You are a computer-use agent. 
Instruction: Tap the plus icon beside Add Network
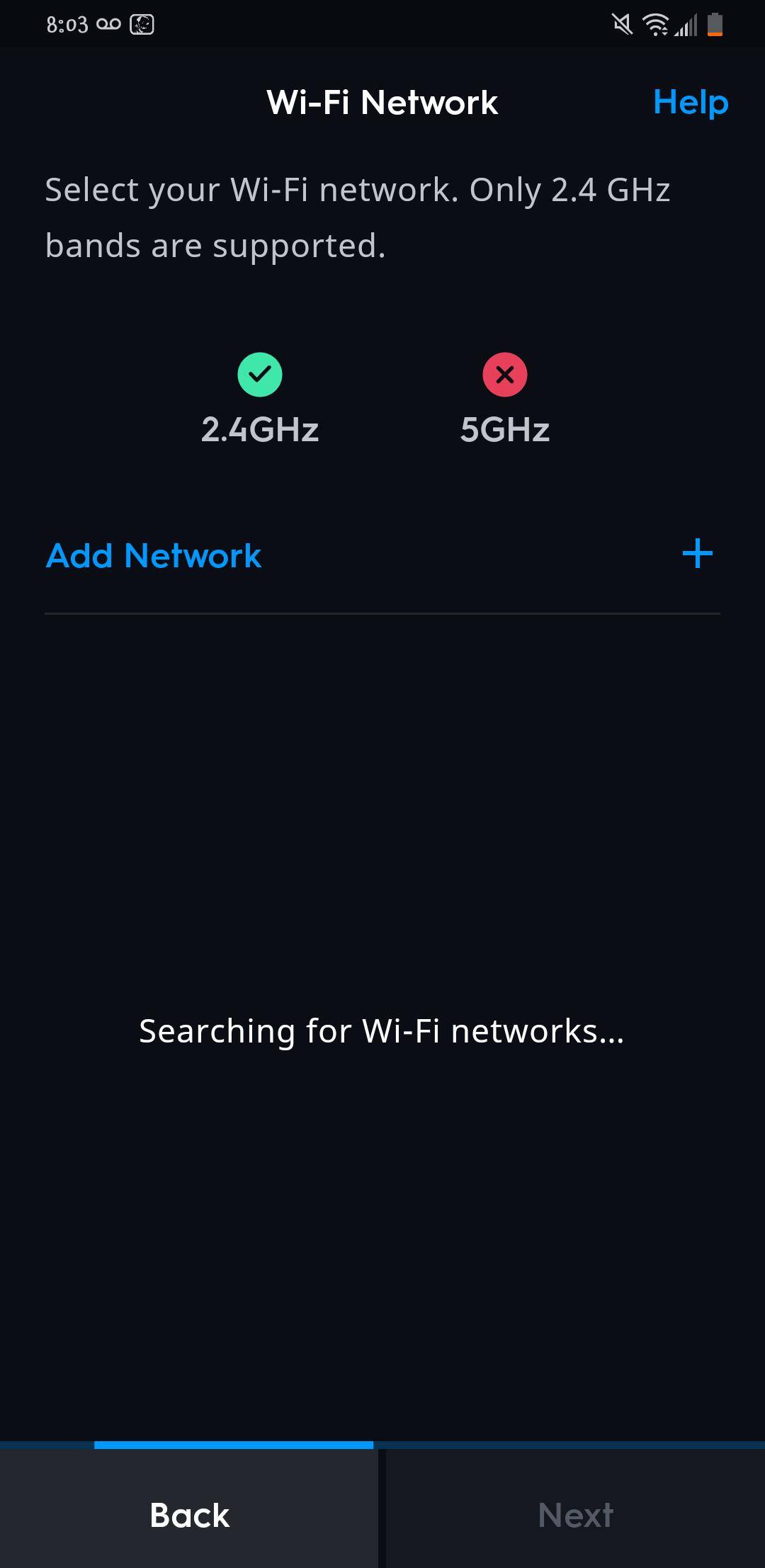(x=697, y=554)
